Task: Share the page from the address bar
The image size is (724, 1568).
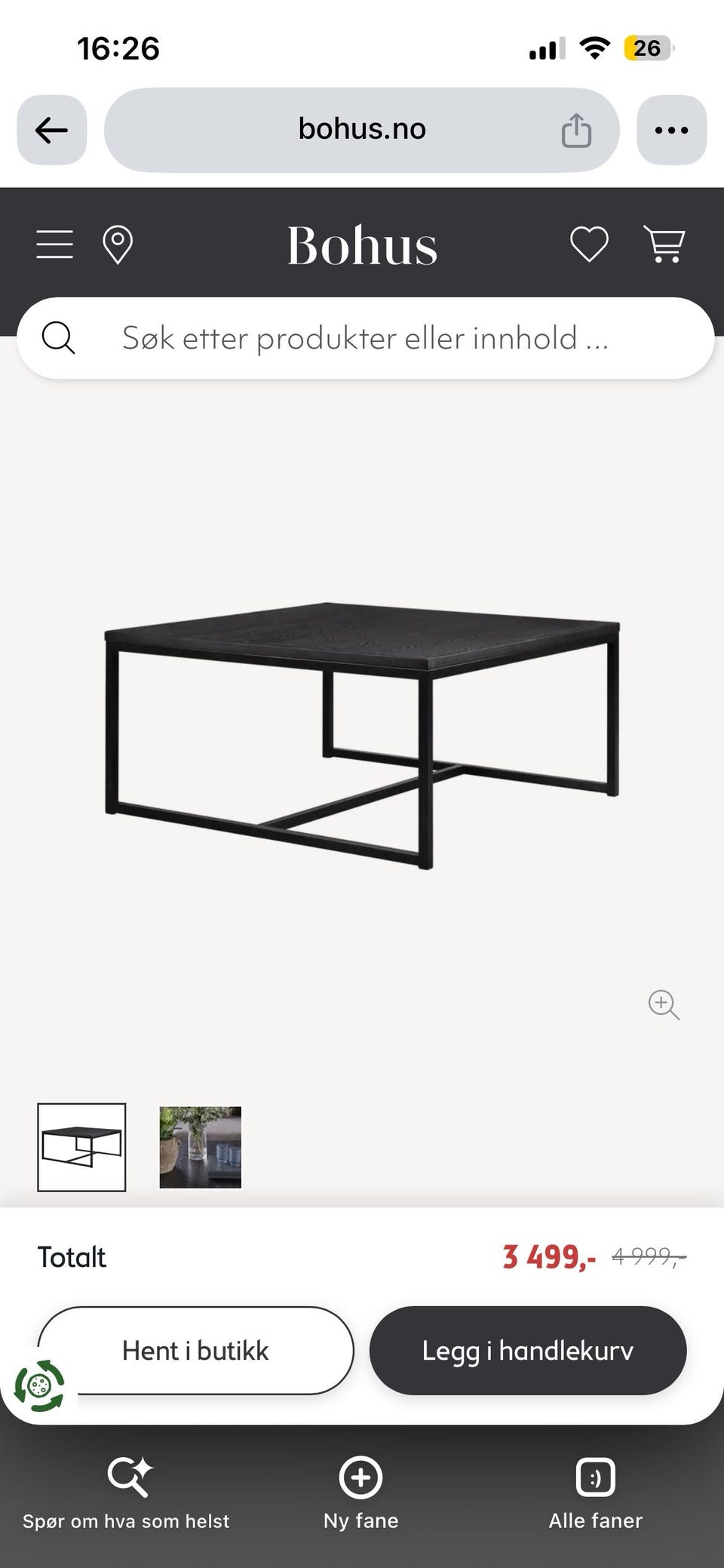Action: click(x=576, y=130)
